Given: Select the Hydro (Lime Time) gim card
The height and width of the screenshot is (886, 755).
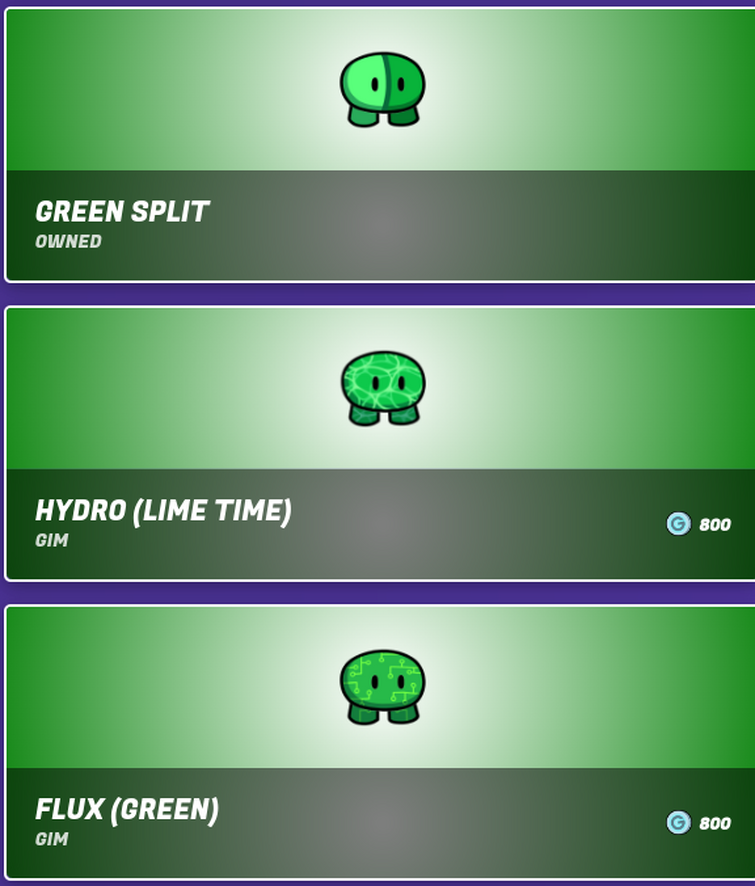Looking at the screenshot, I should tap(380, 443).
